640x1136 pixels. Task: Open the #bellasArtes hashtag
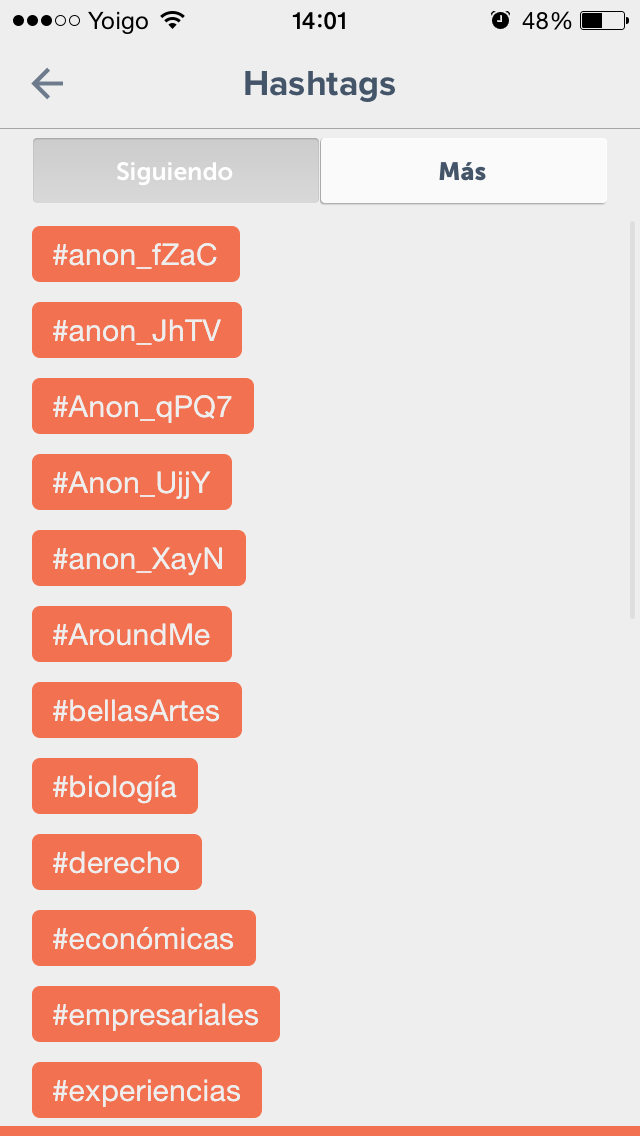pyautogui.click(x=137, y=711)
